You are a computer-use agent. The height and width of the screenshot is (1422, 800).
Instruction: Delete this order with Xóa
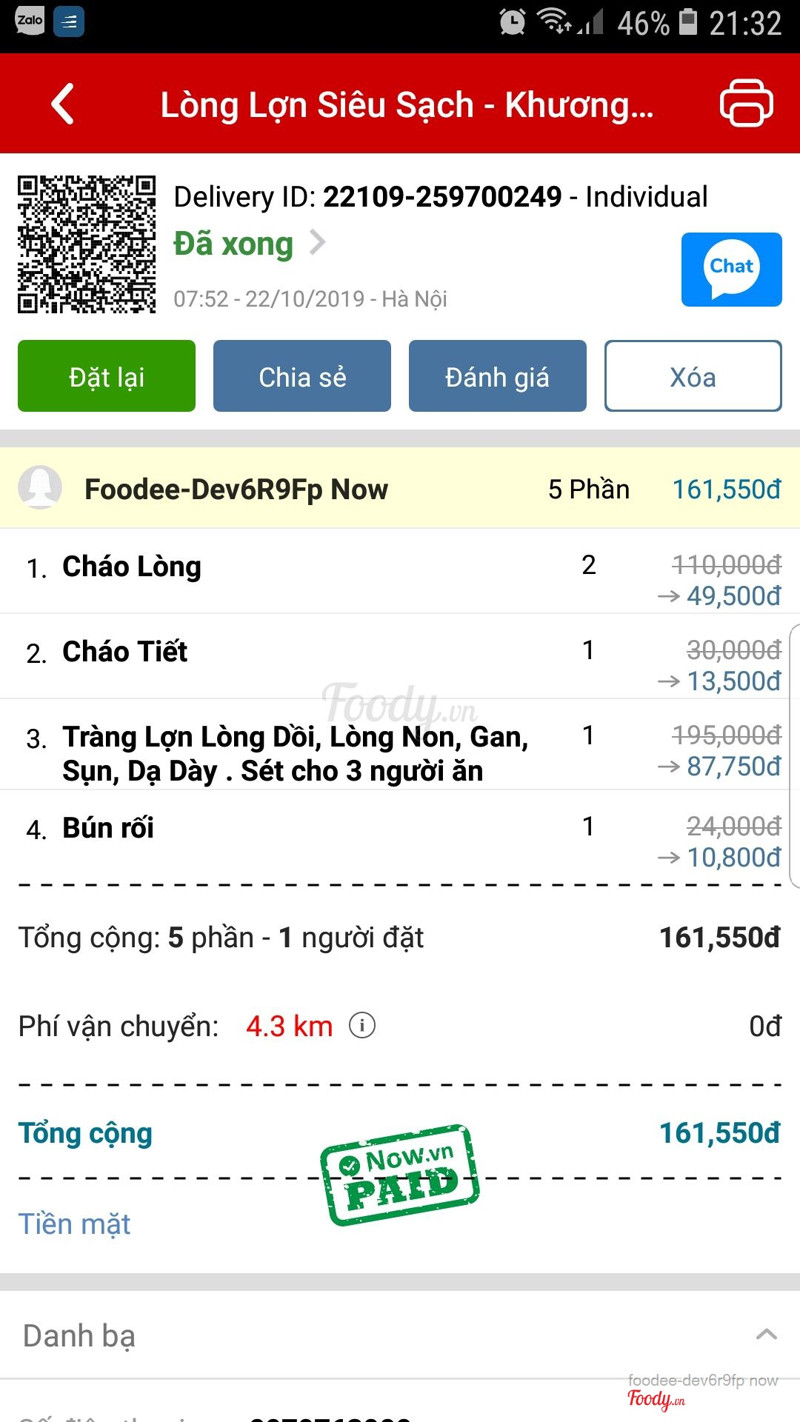[x=692, y=376]
